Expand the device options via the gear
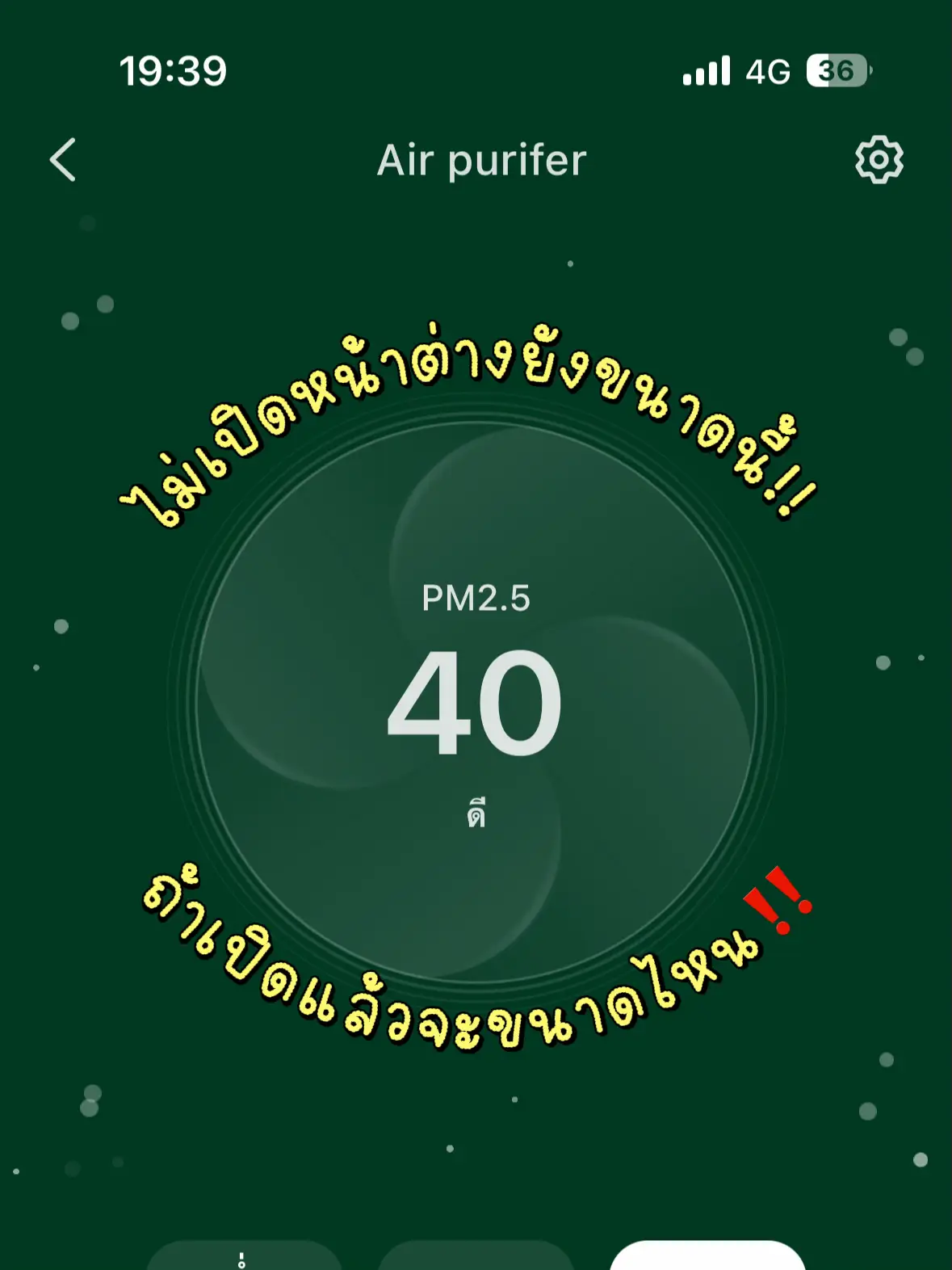952x1270 pixels. [x=879, y=159]
